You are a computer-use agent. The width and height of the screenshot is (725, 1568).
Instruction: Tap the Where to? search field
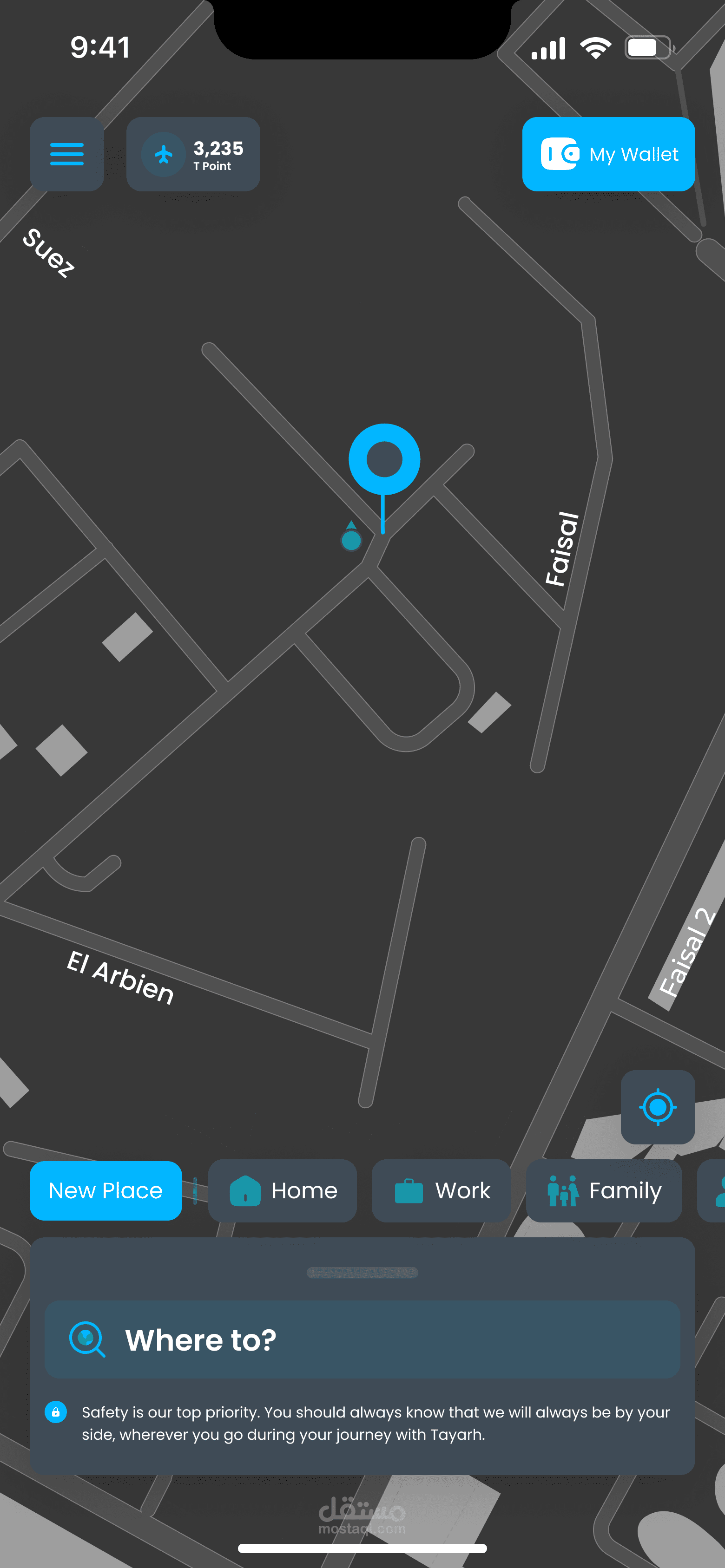coord(362,1339)
